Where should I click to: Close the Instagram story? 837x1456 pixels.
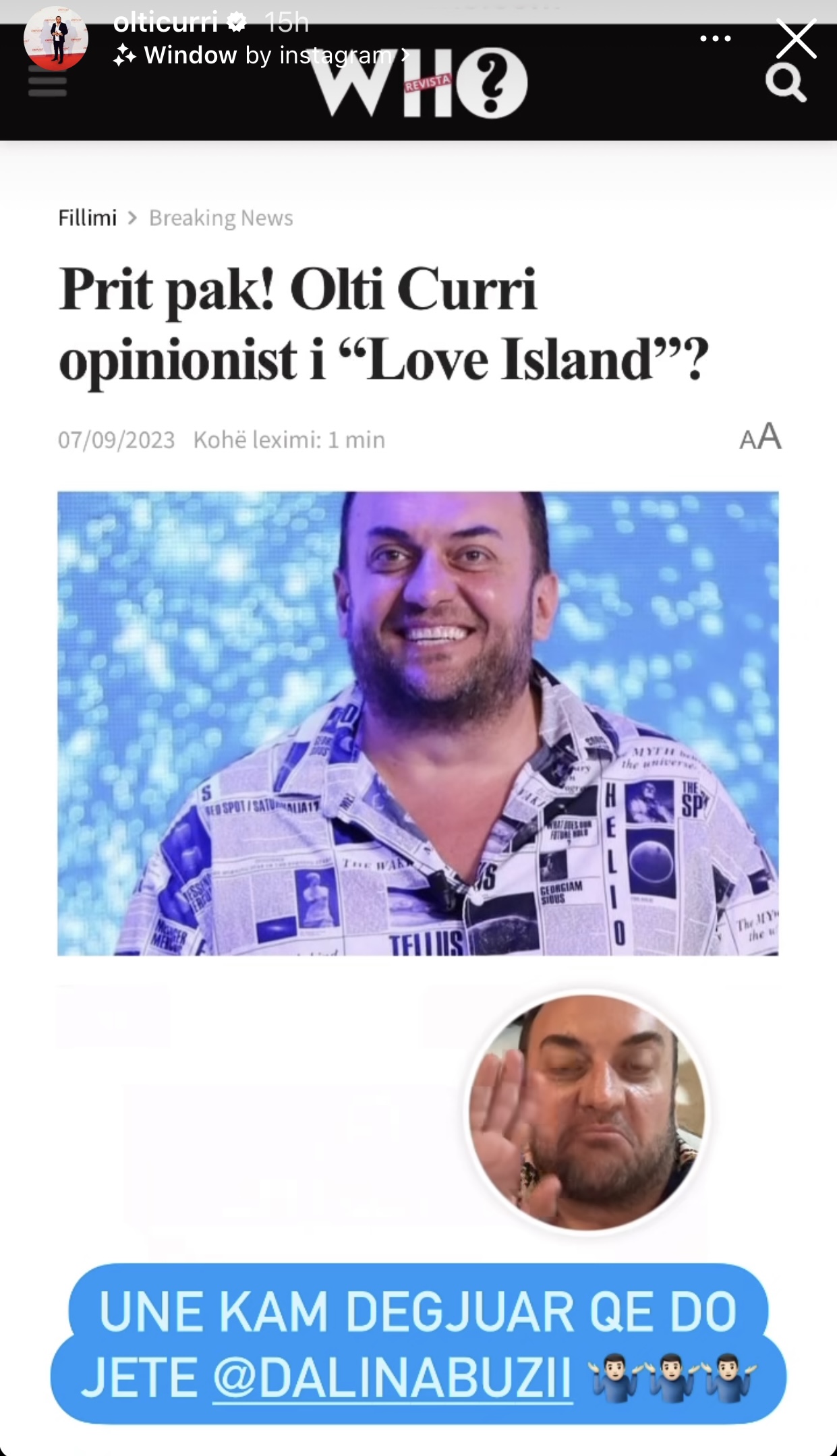click(797, 39)
